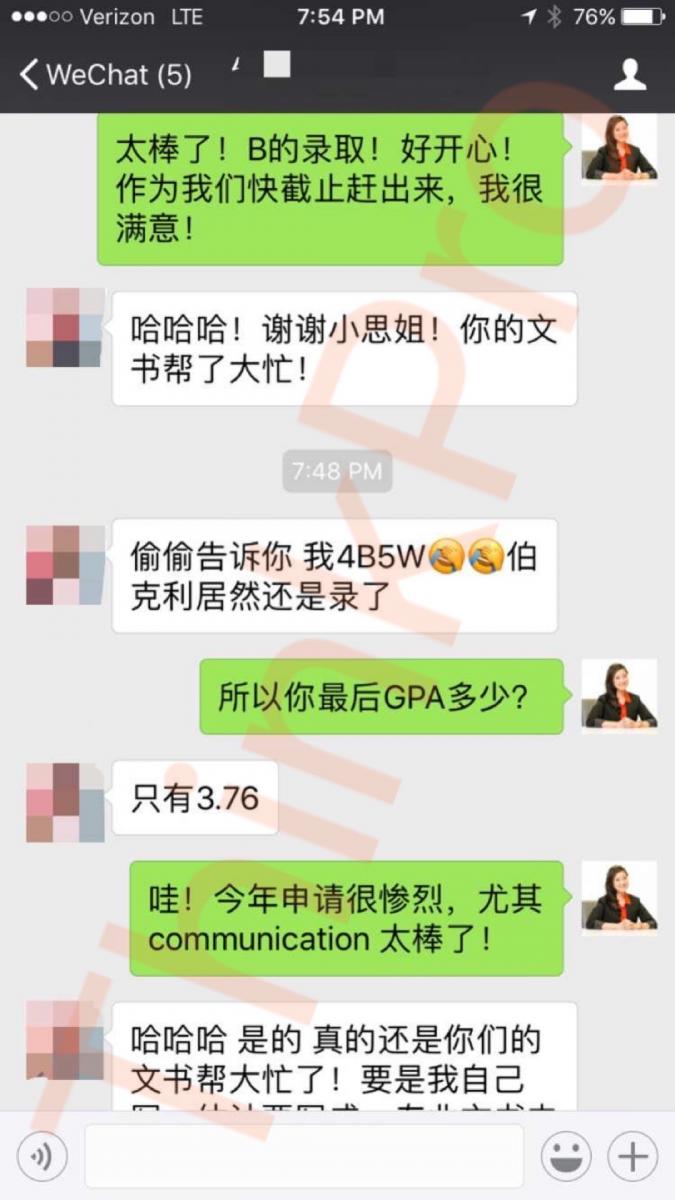Image resolution: width=675 pixels, height=1200 pixels.
Task: Open the sender avatar beside the GPA question
Action: pos(619,696)
